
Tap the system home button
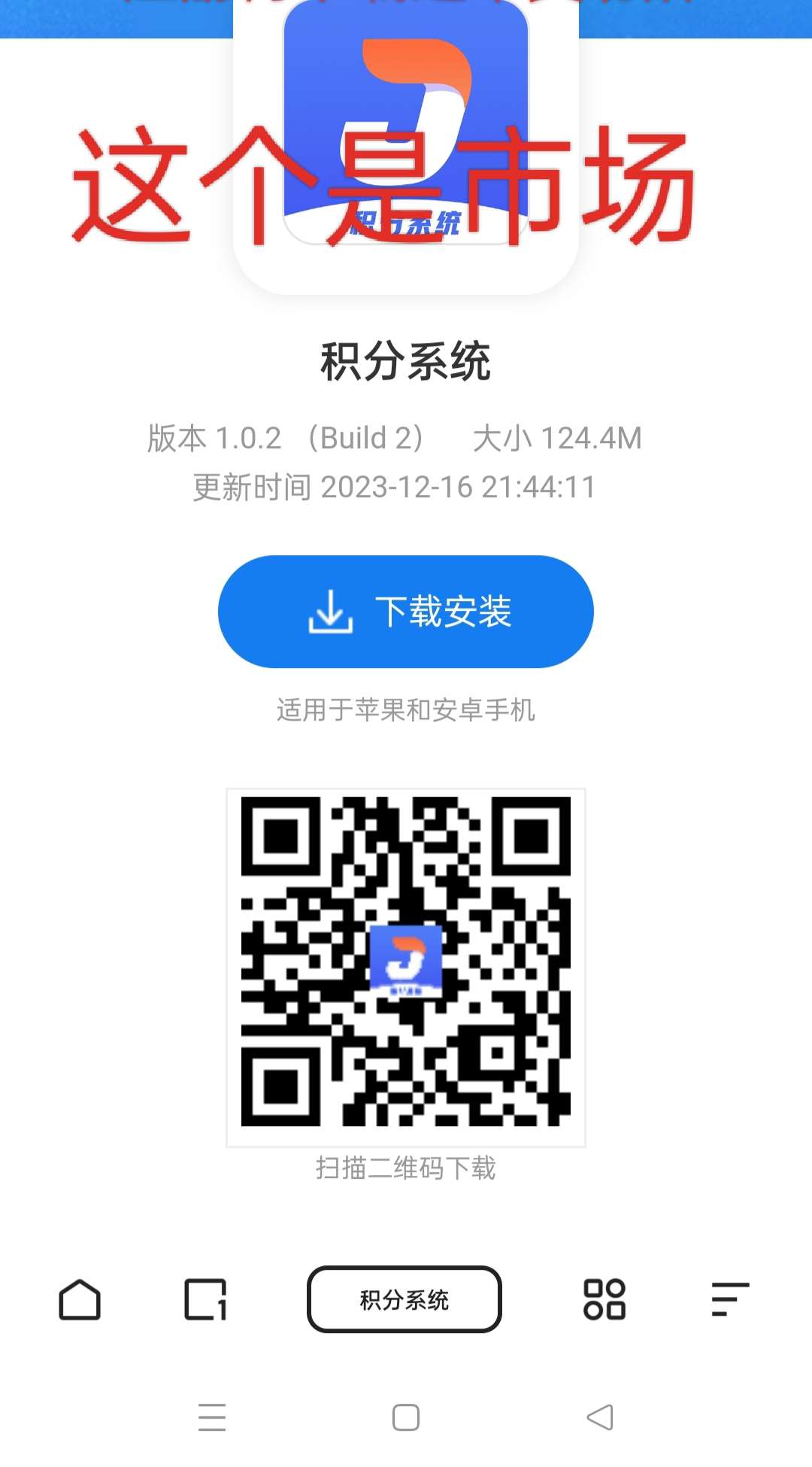click(406, 1417)
